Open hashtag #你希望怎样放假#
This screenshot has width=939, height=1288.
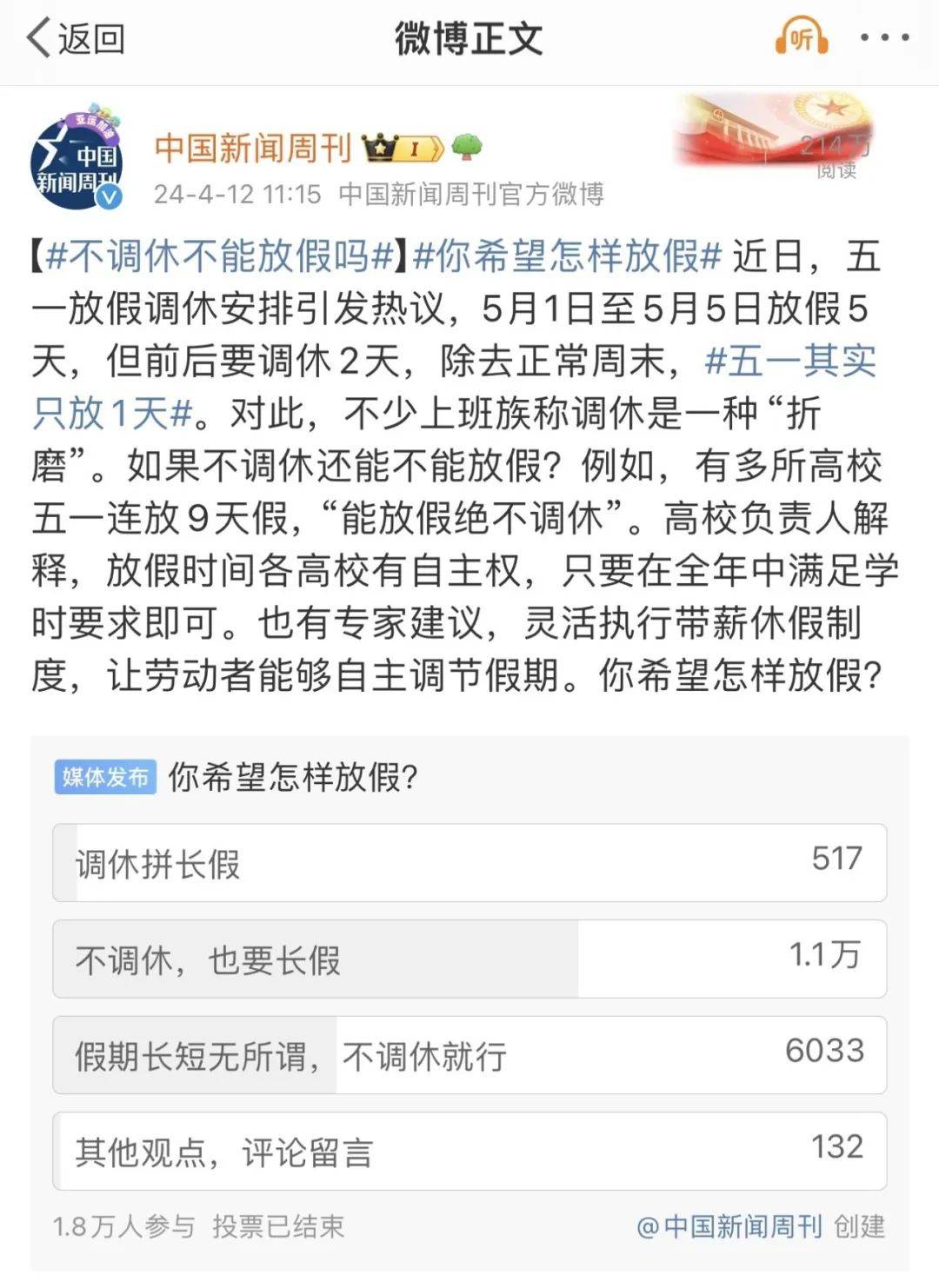(x=568, y=256)
